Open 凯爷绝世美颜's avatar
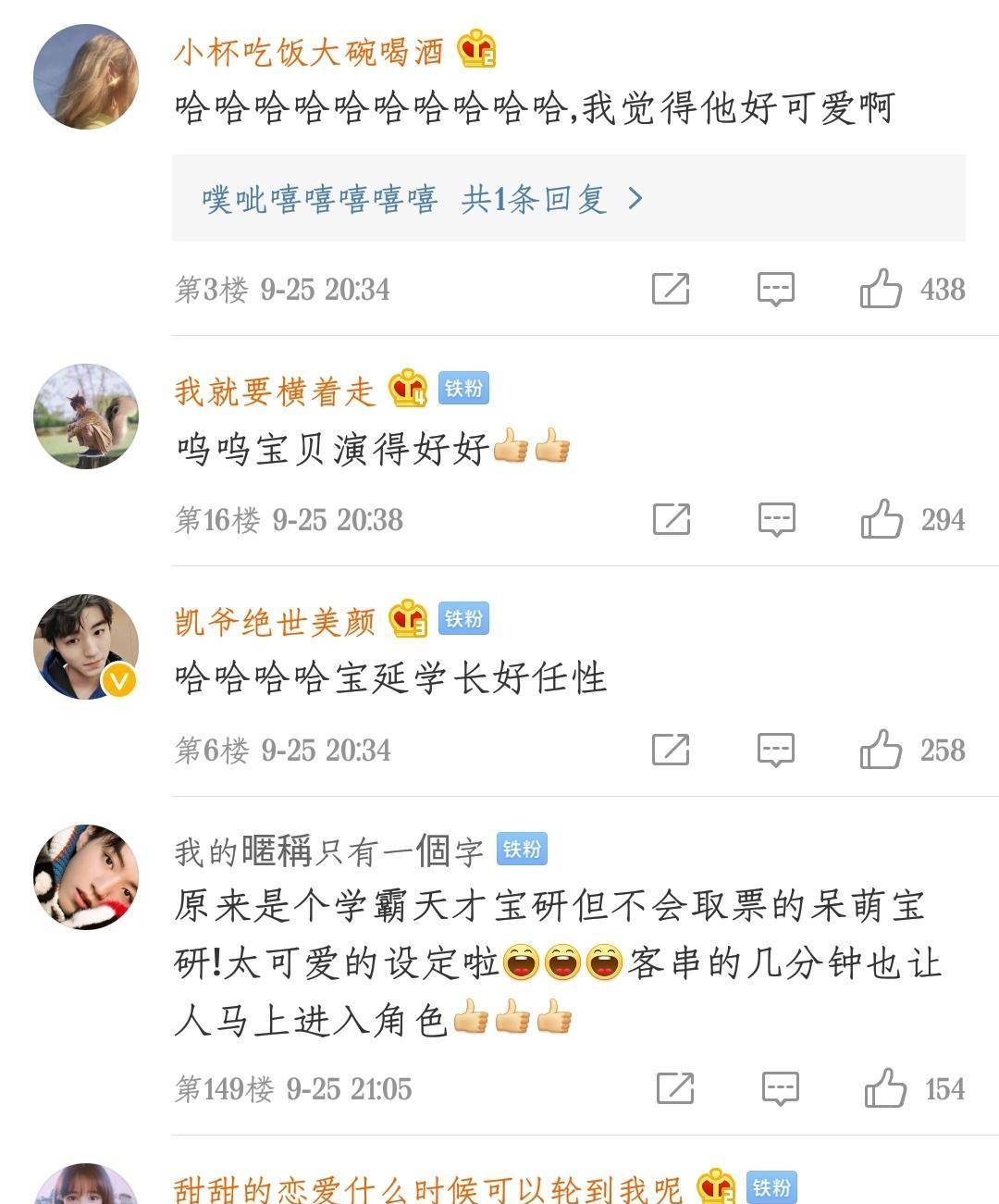The width and height of the screenshot is (999, 1204). click(86, 647)
